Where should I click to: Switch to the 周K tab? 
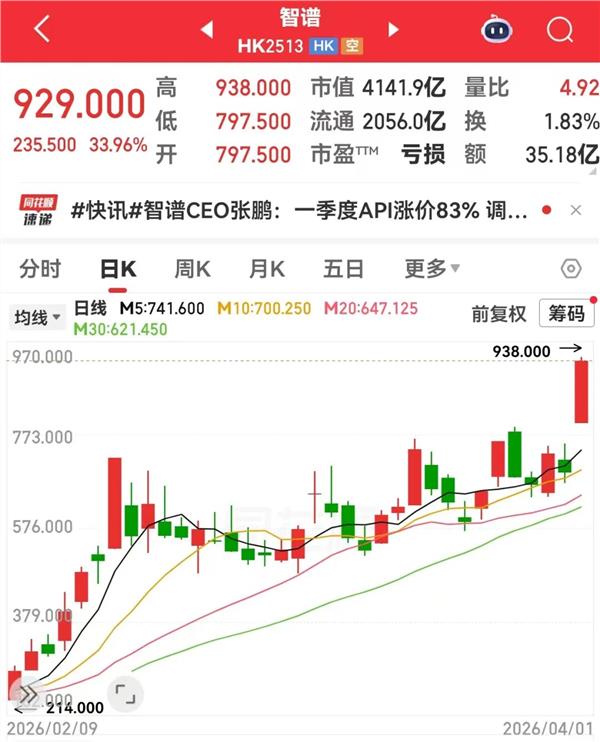pos(192,269)
